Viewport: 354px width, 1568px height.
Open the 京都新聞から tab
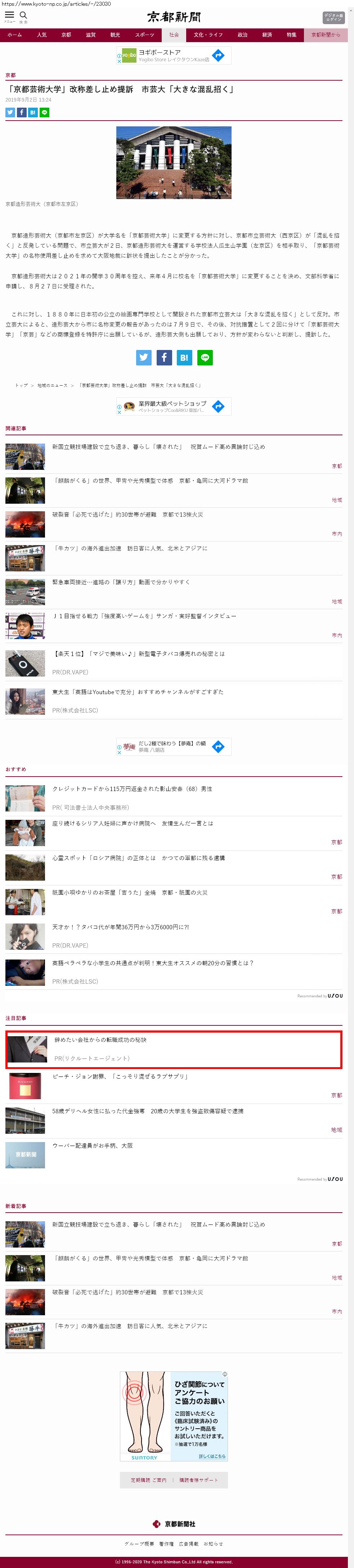tap(325, 35)
